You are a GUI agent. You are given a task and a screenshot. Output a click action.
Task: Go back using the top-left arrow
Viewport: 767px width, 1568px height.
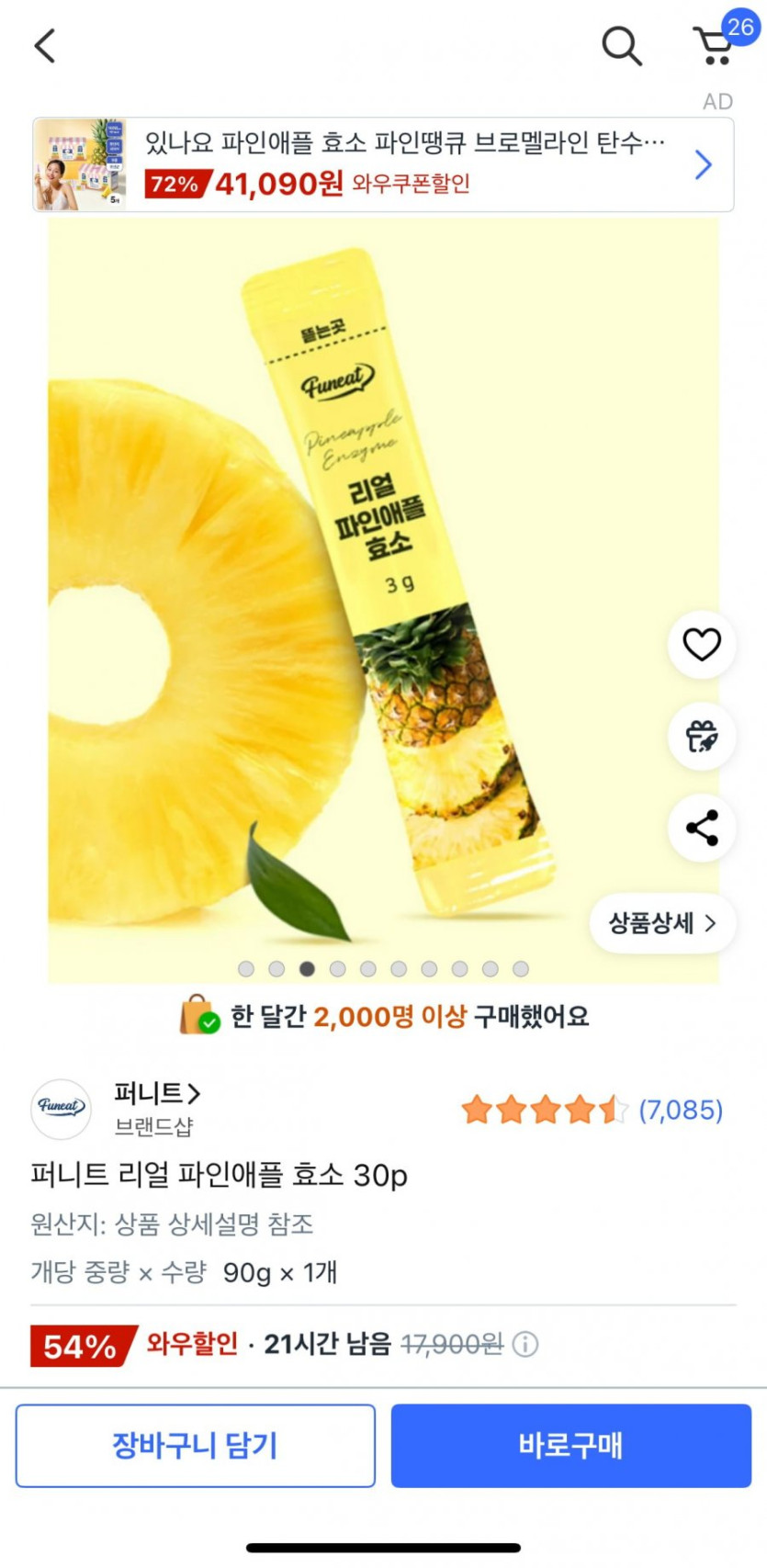click(x=45, y=45)
